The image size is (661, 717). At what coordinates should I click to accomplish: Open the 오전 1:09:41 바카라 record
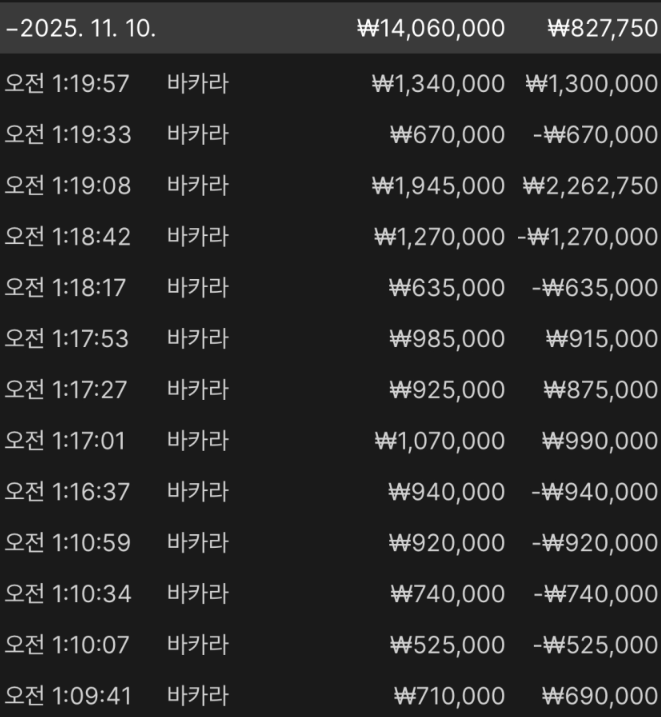[x=330, y=695]
